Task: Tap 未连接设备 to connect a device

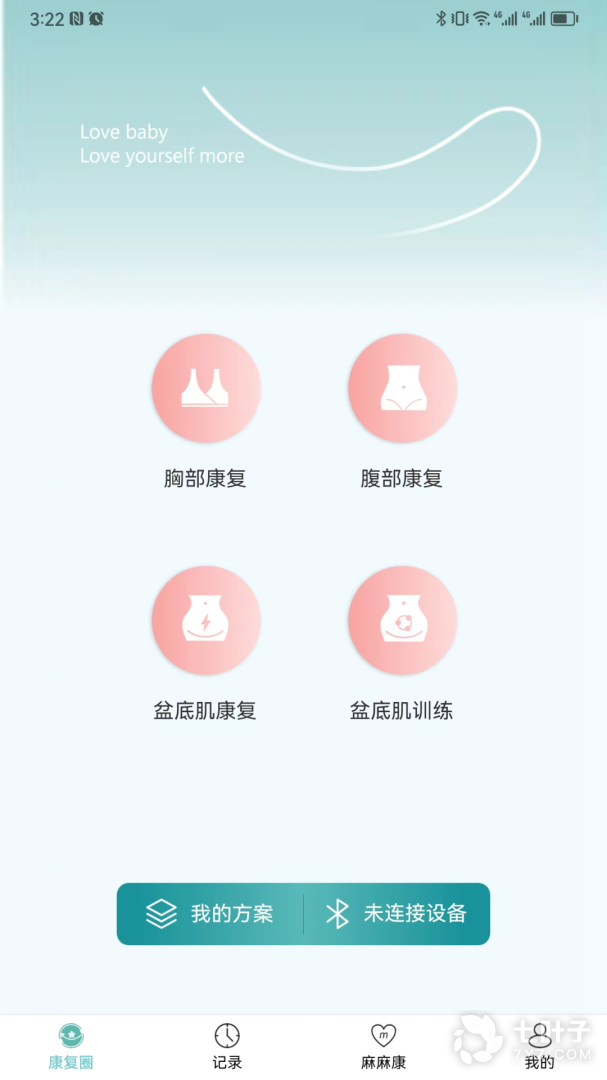Action: pyautogui.click(x=397, y=914)
